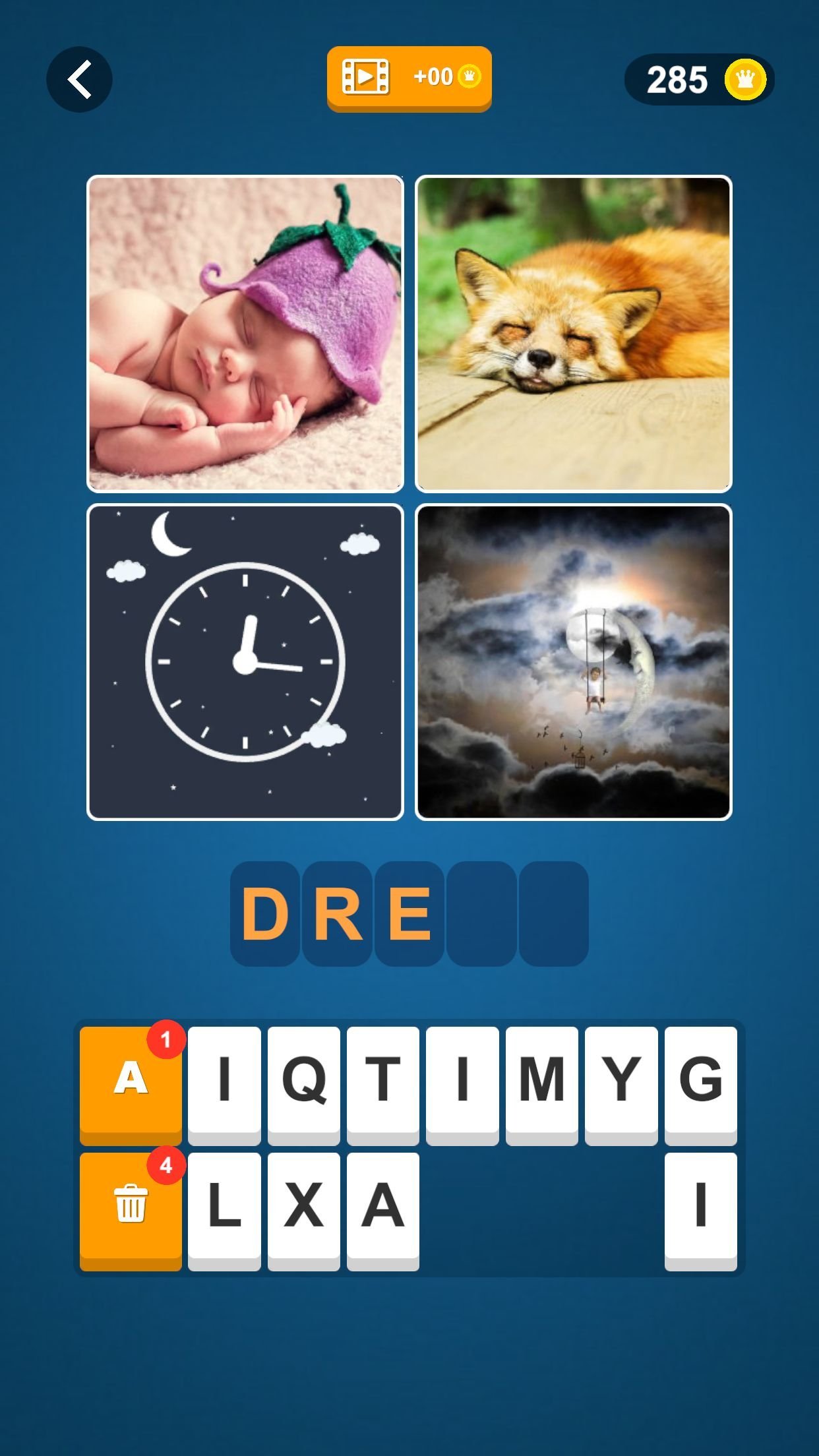This screenshot has height=1456, width=819.
Task: Select the white letter tile A
Action: point(382,1209)
